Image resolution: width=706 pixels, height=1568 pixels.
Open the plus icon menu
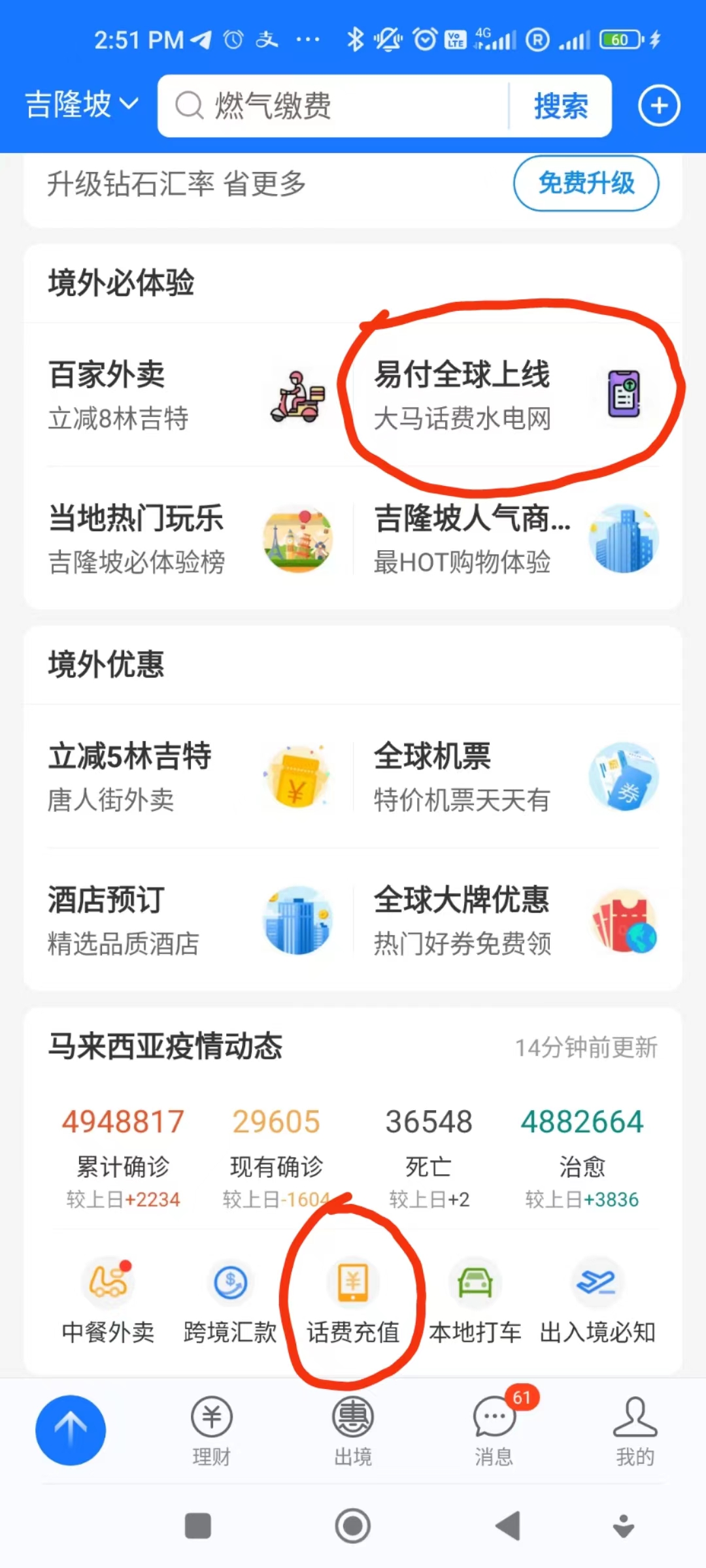click(x=659, y=106)
